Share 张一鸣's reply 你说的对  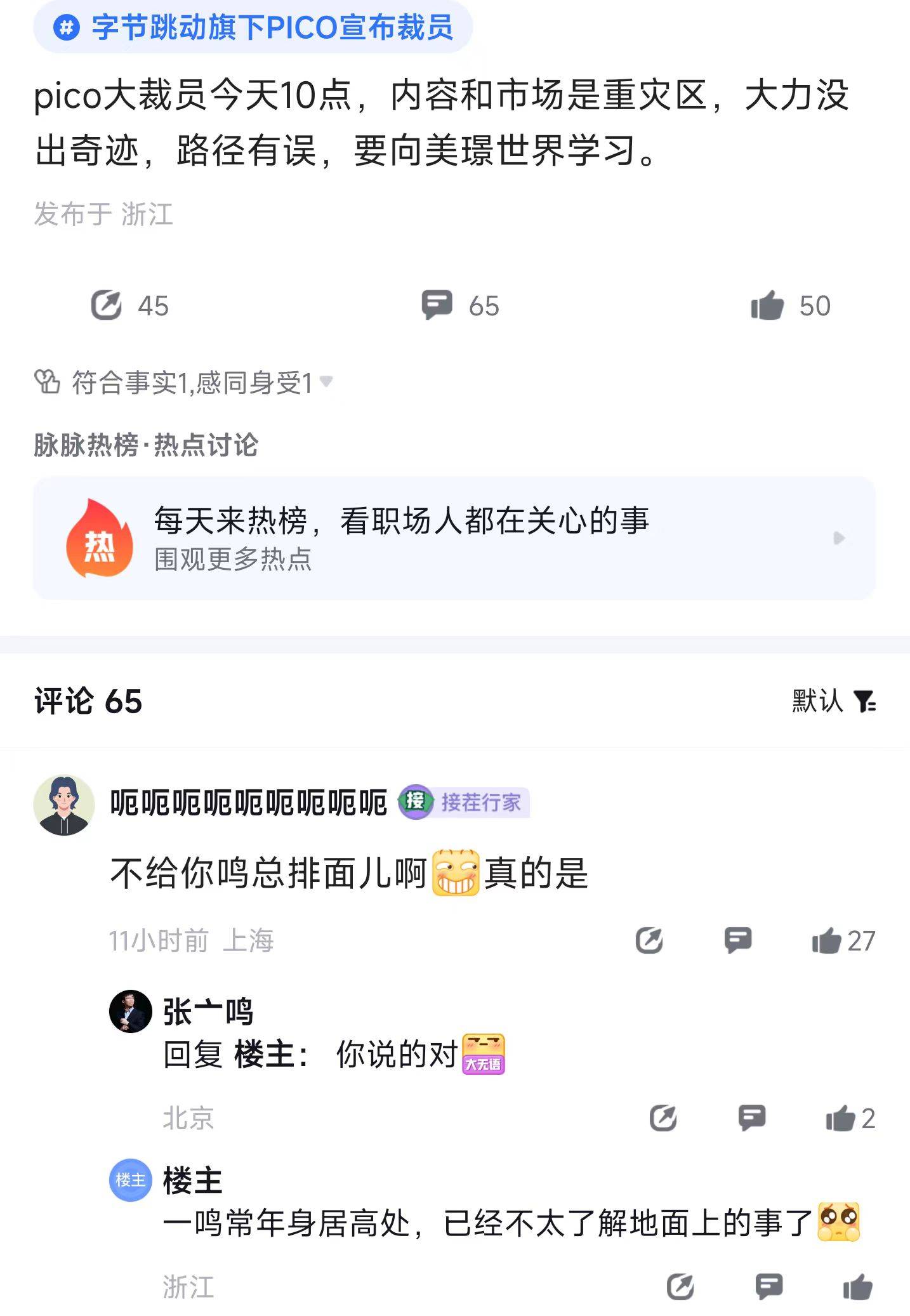(x=663, y=1117)
